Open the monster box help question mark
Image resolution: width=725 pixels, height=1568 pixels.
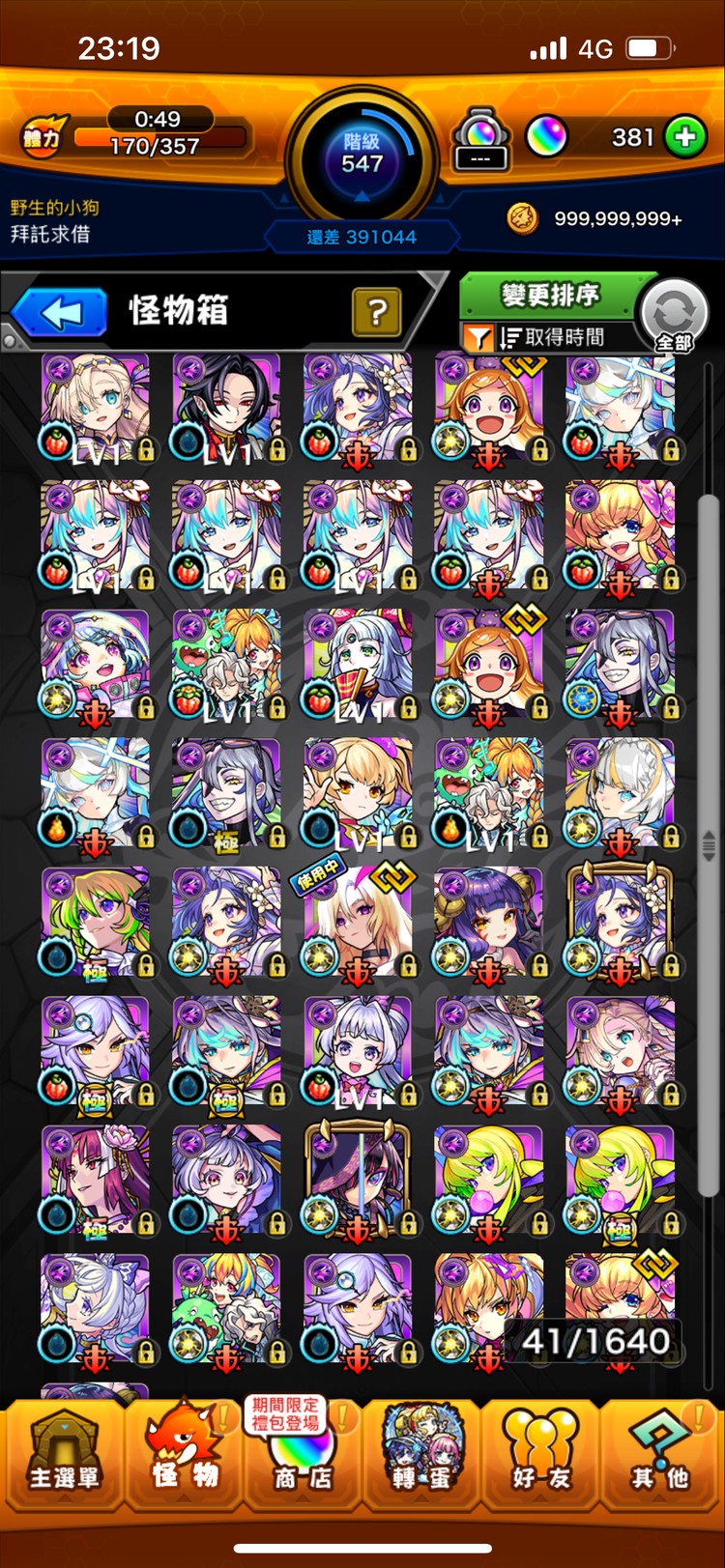click(x=377, y=311)
